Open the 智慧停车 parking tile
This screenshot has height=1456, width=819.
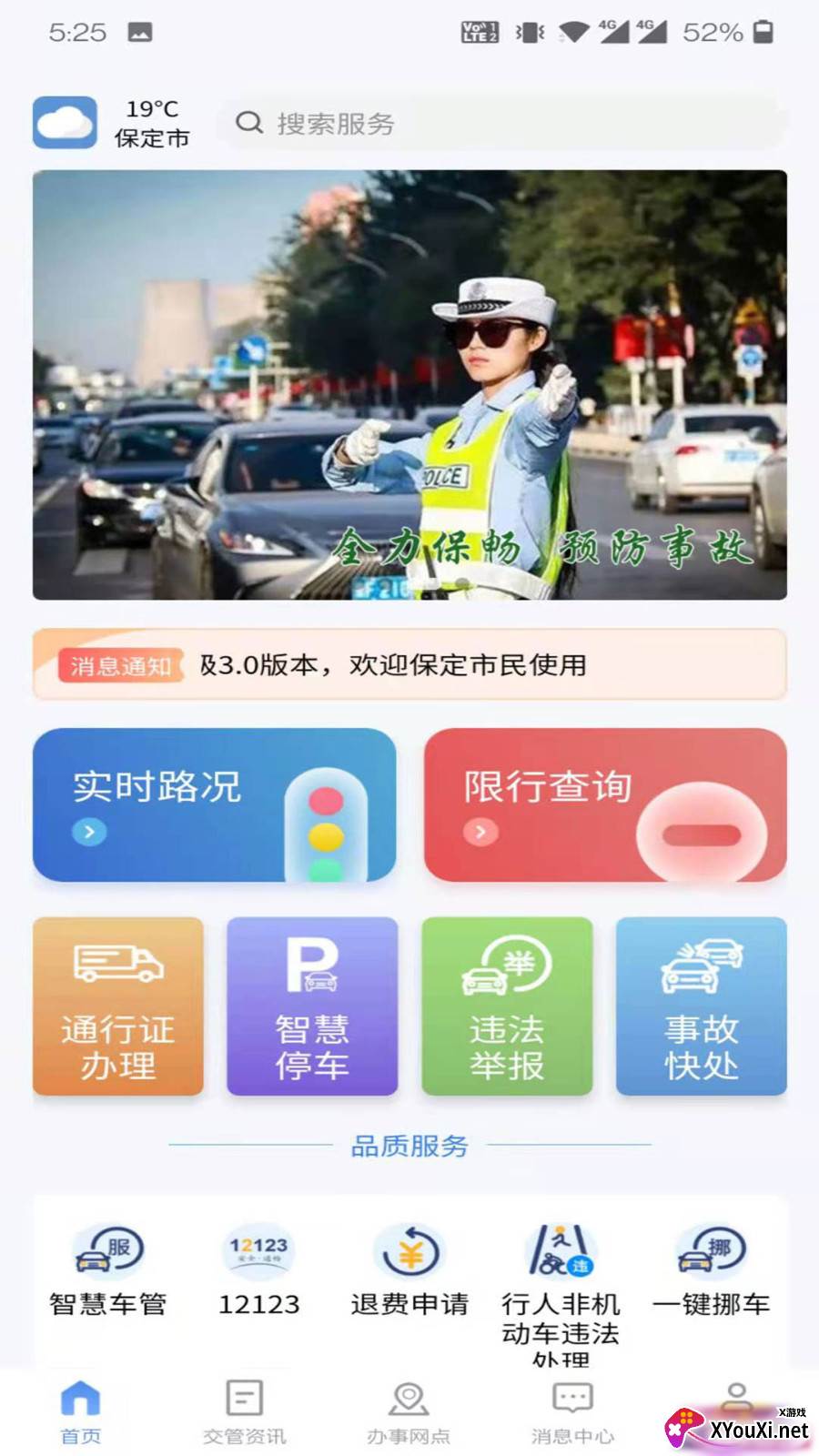click(312, 1006)
